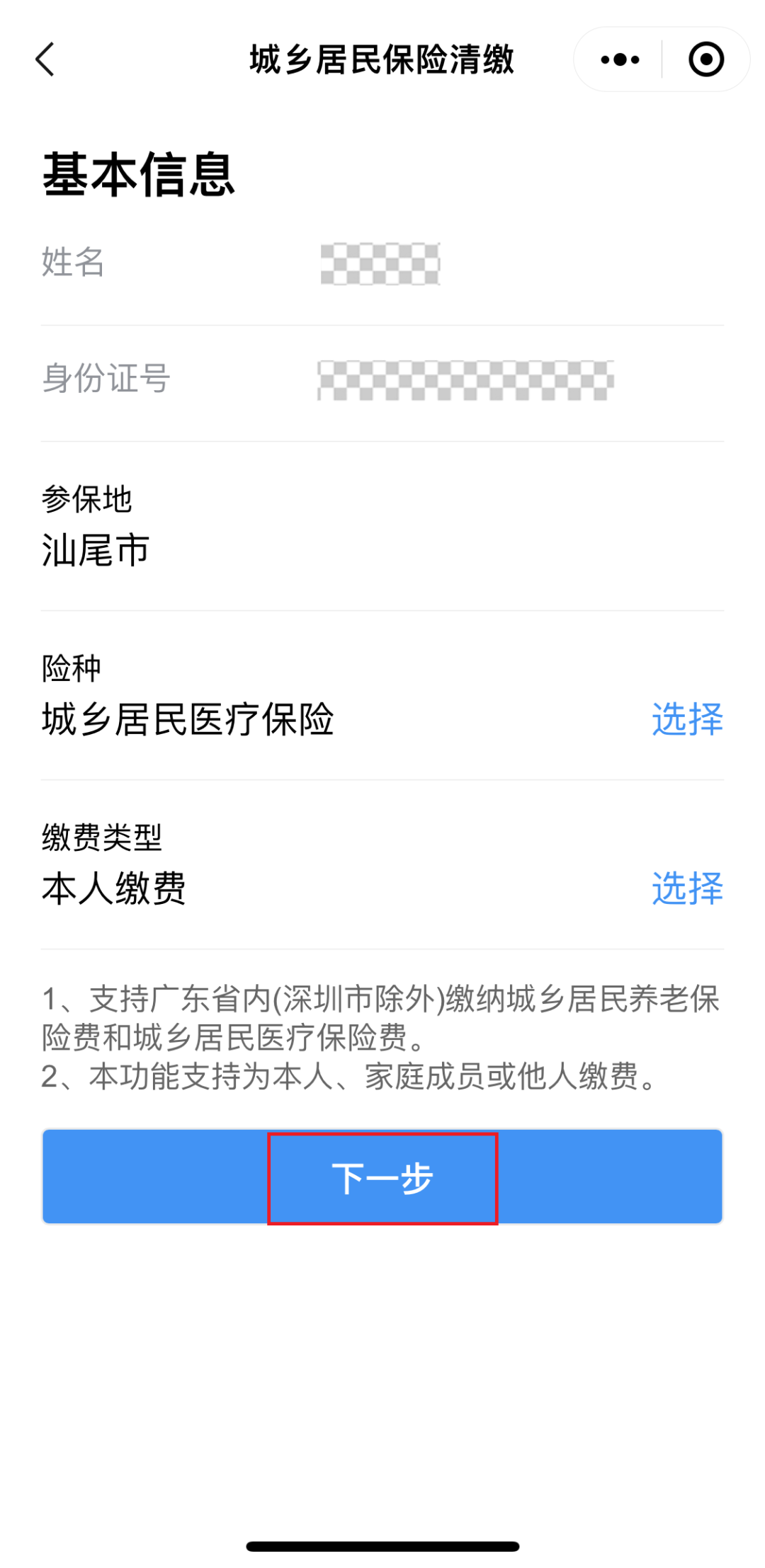Proceed with the 下一步 button
Screen dimensions: 765x1568
coord(382,1177)
